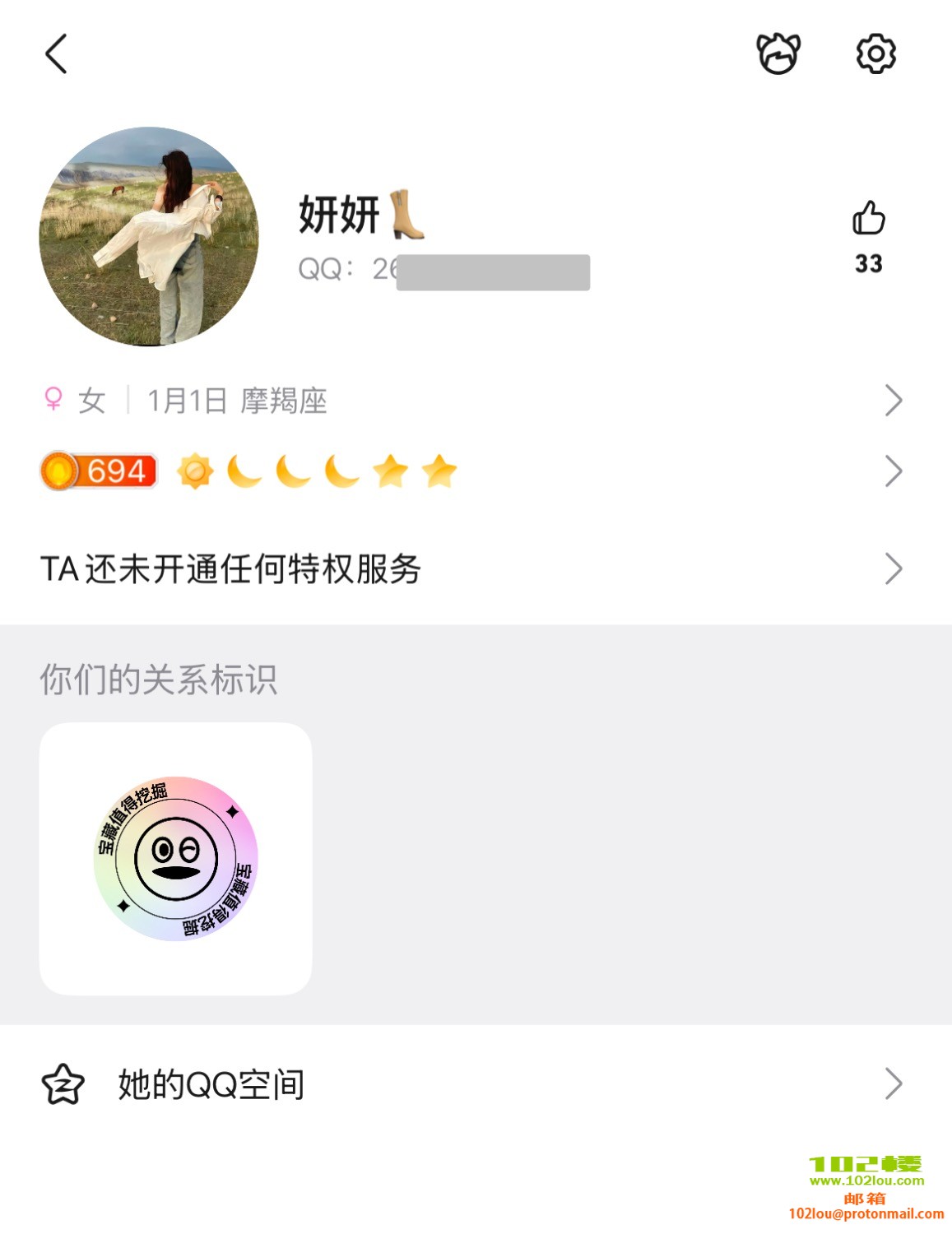Open the 宝藏值得挖掘 relationship badge card
This screenshot has height=1234, width=952.
(176, 859)
